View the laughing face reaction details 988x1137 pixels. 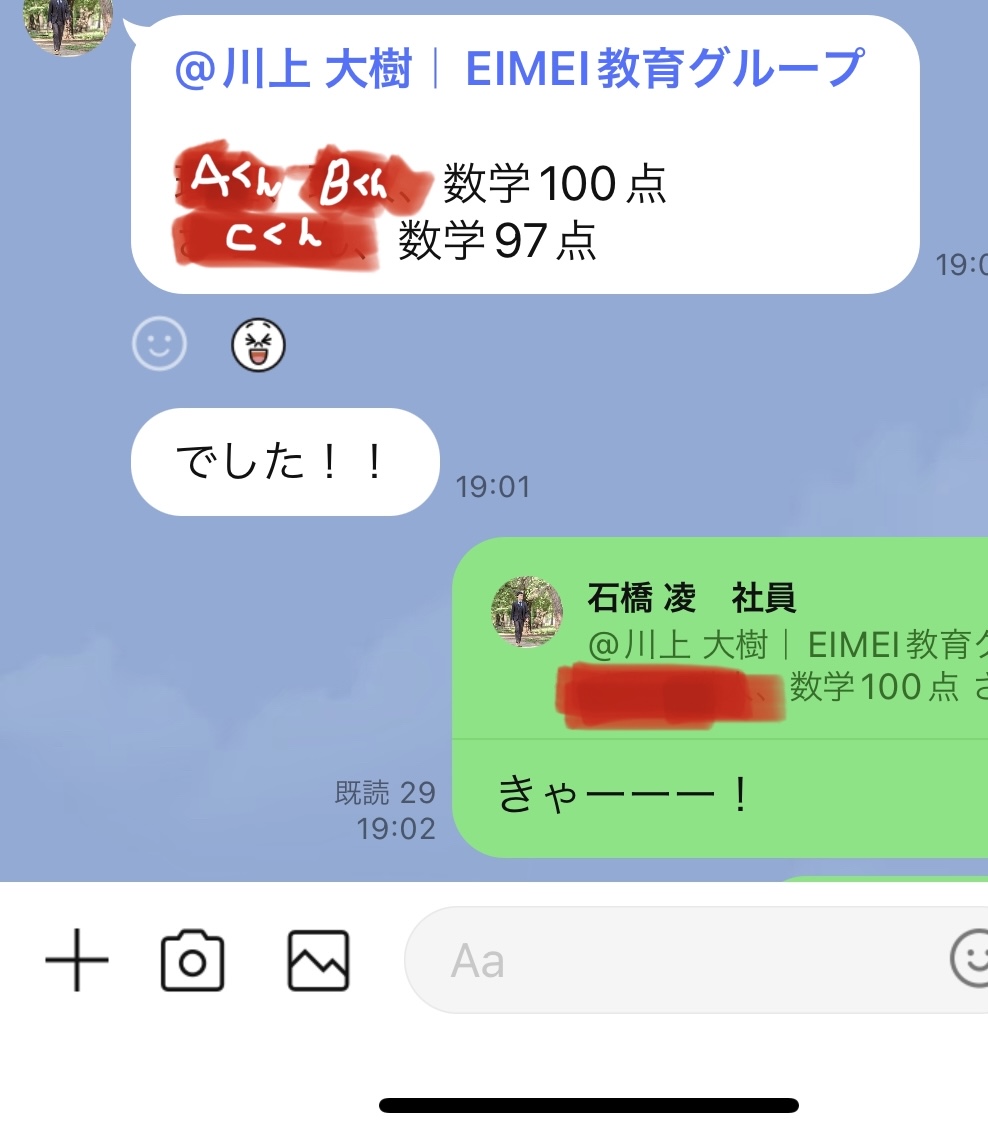258,345
